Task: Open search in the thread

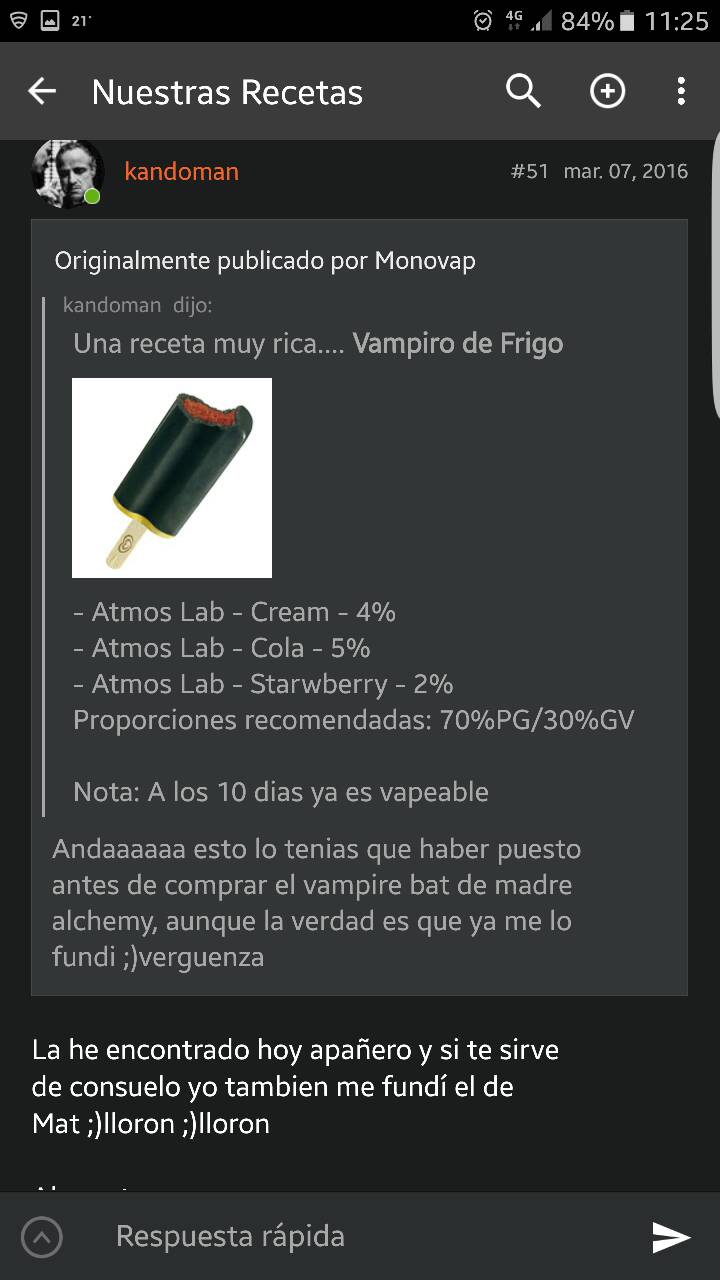Action: (x=523, y=92)
